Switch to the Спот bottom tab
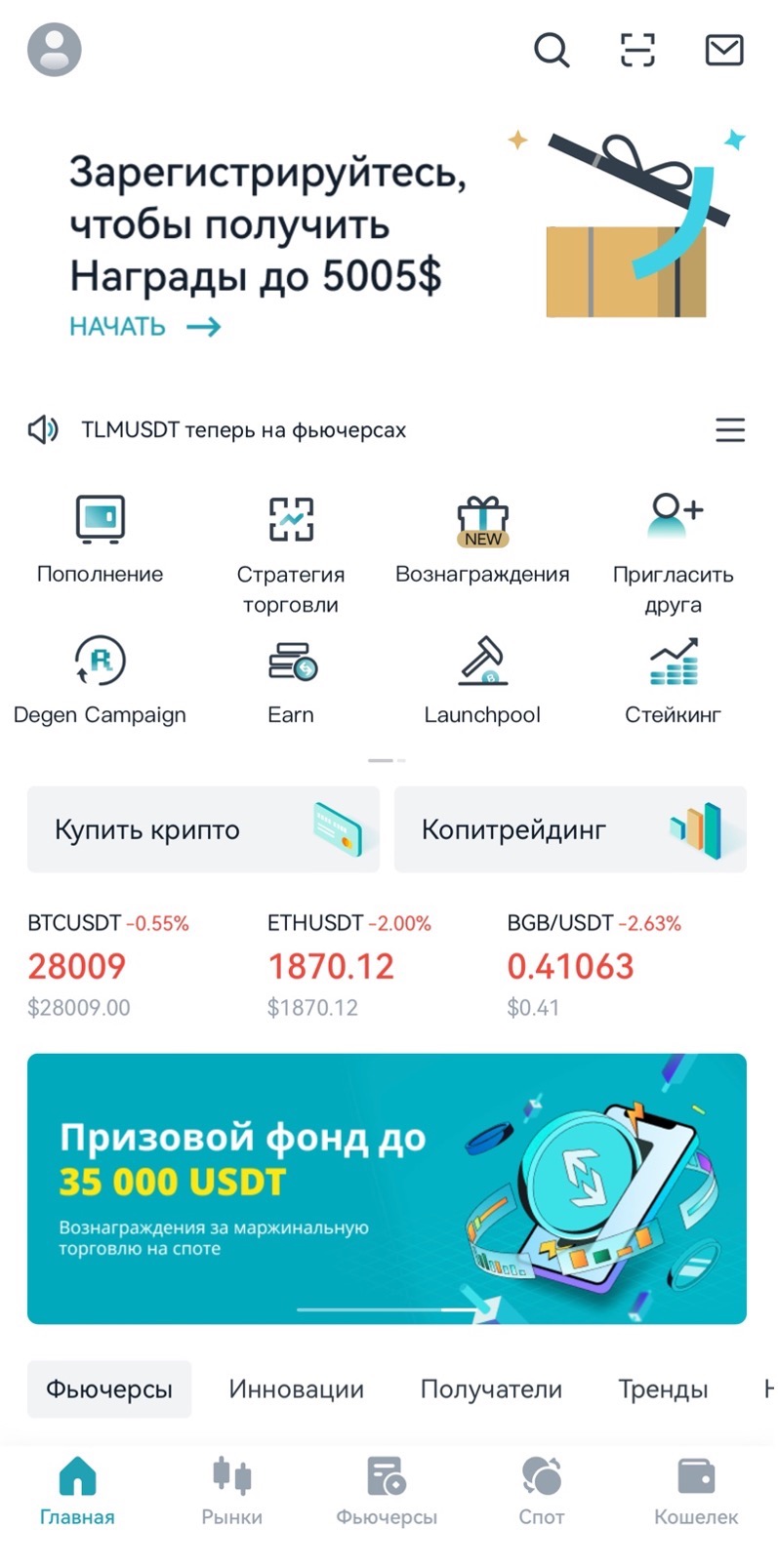This screenshot has height=1568, width=778. 542,1492
